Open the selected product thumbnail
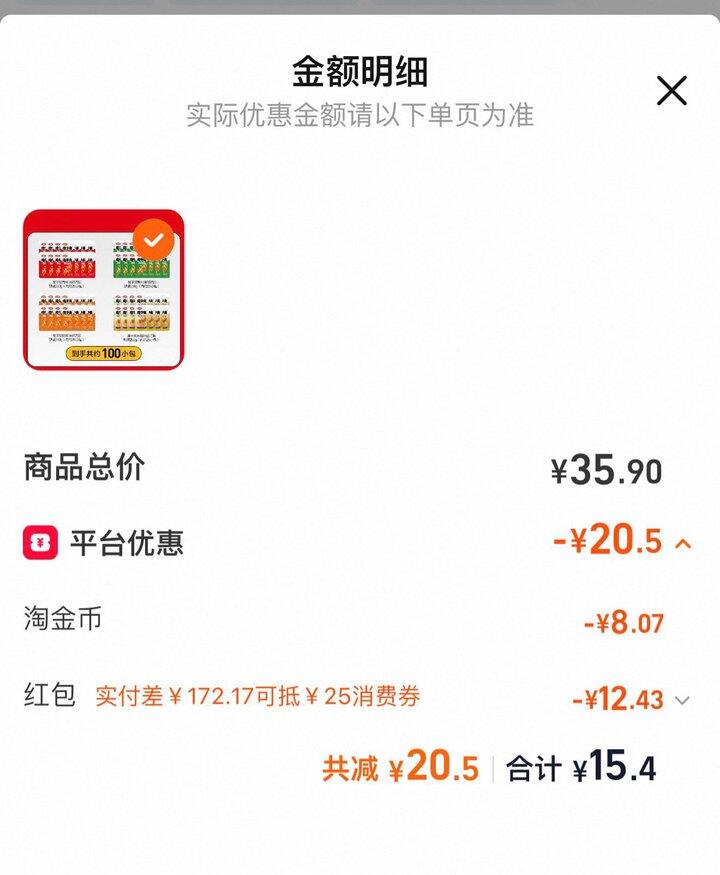The image size is (720, 875). point(104,290)
